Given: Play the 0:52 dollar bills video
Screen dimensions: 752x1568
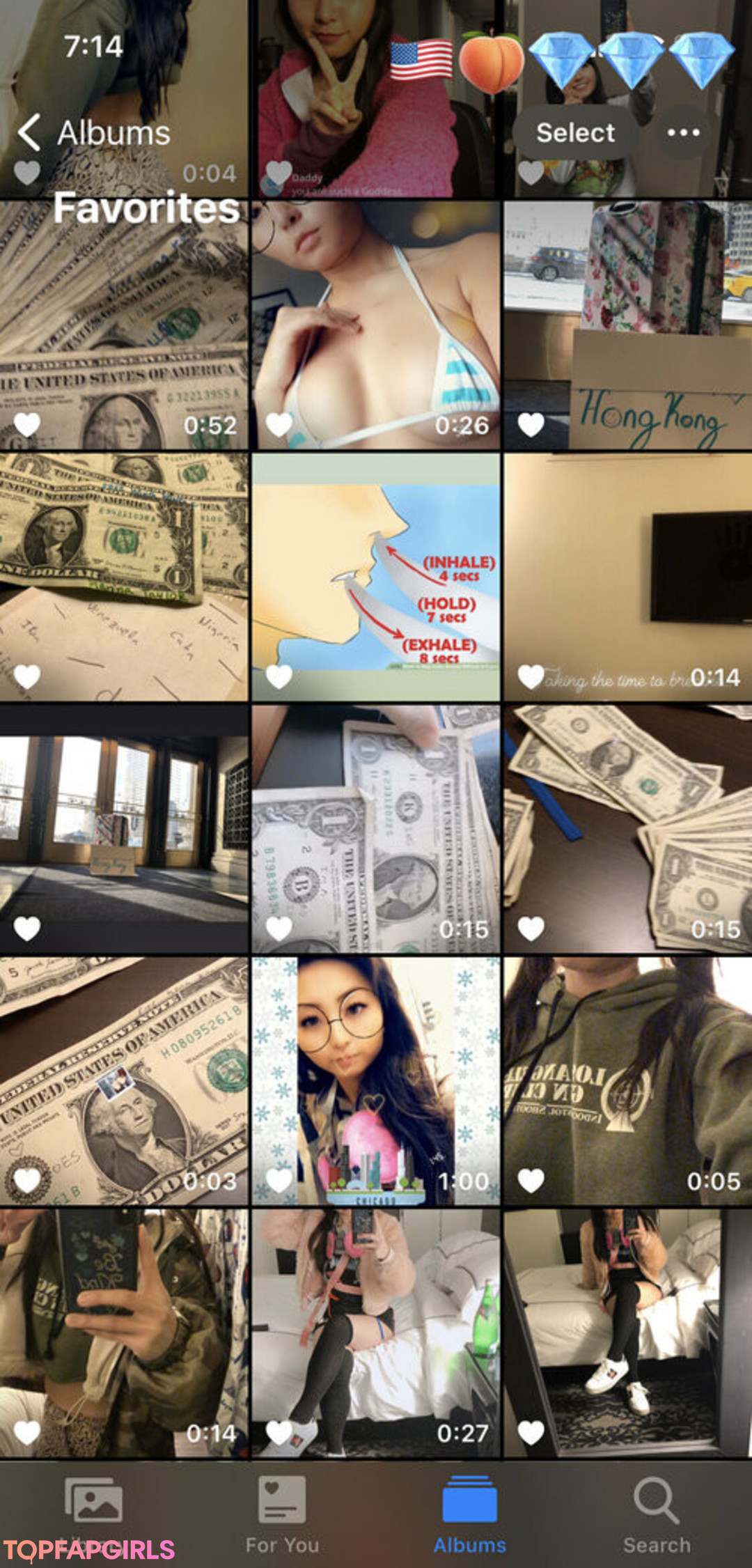Looking at the screenshot, I should pos(124,325).
